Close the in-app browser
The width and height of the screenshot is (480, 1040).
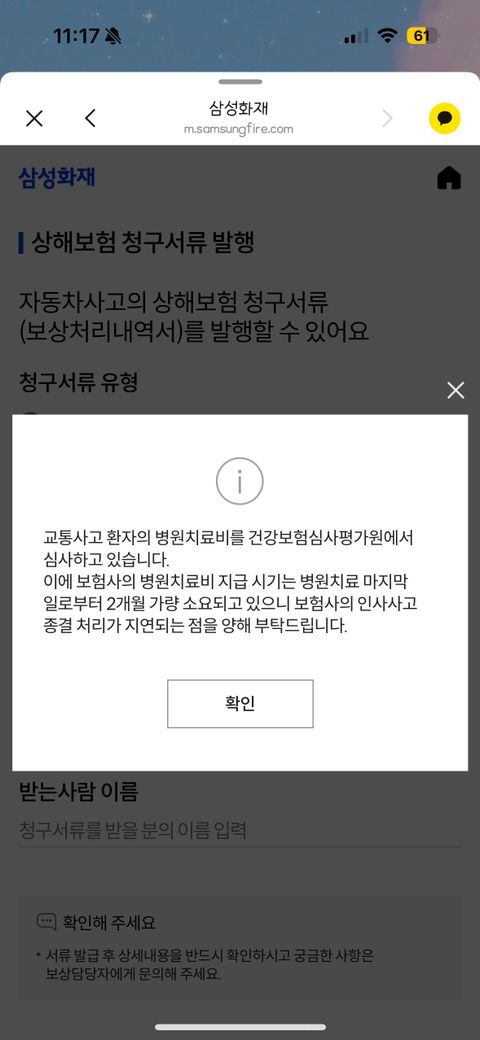click(x=34, y=118)
